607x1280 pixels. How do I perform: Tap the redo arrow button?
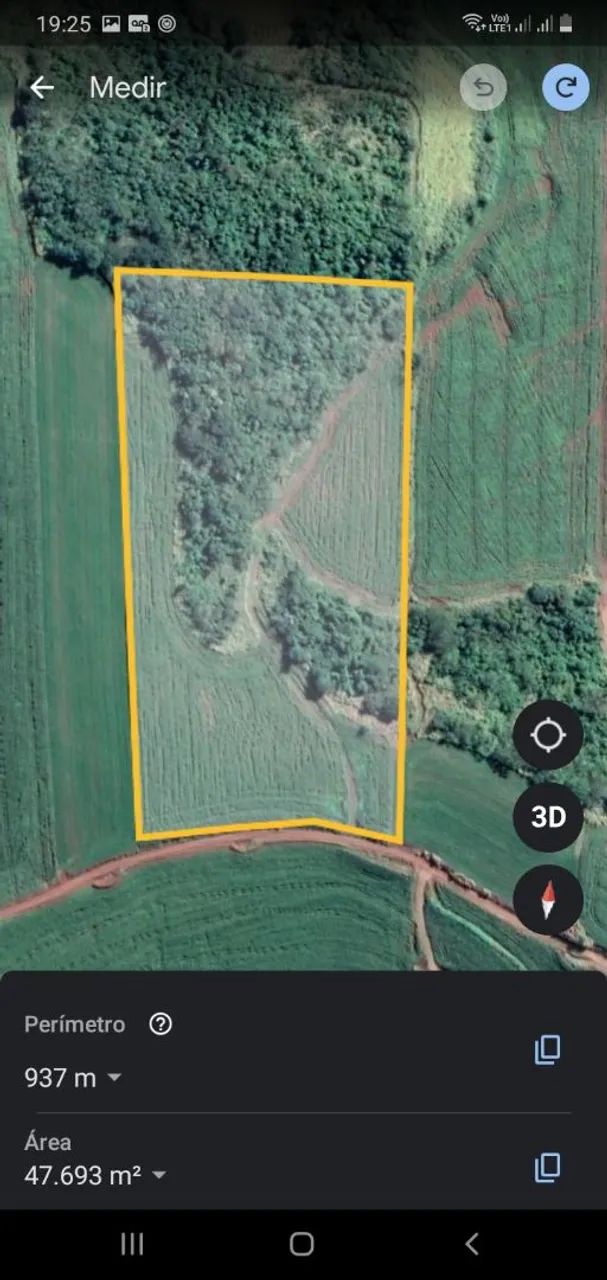[565, 88]
